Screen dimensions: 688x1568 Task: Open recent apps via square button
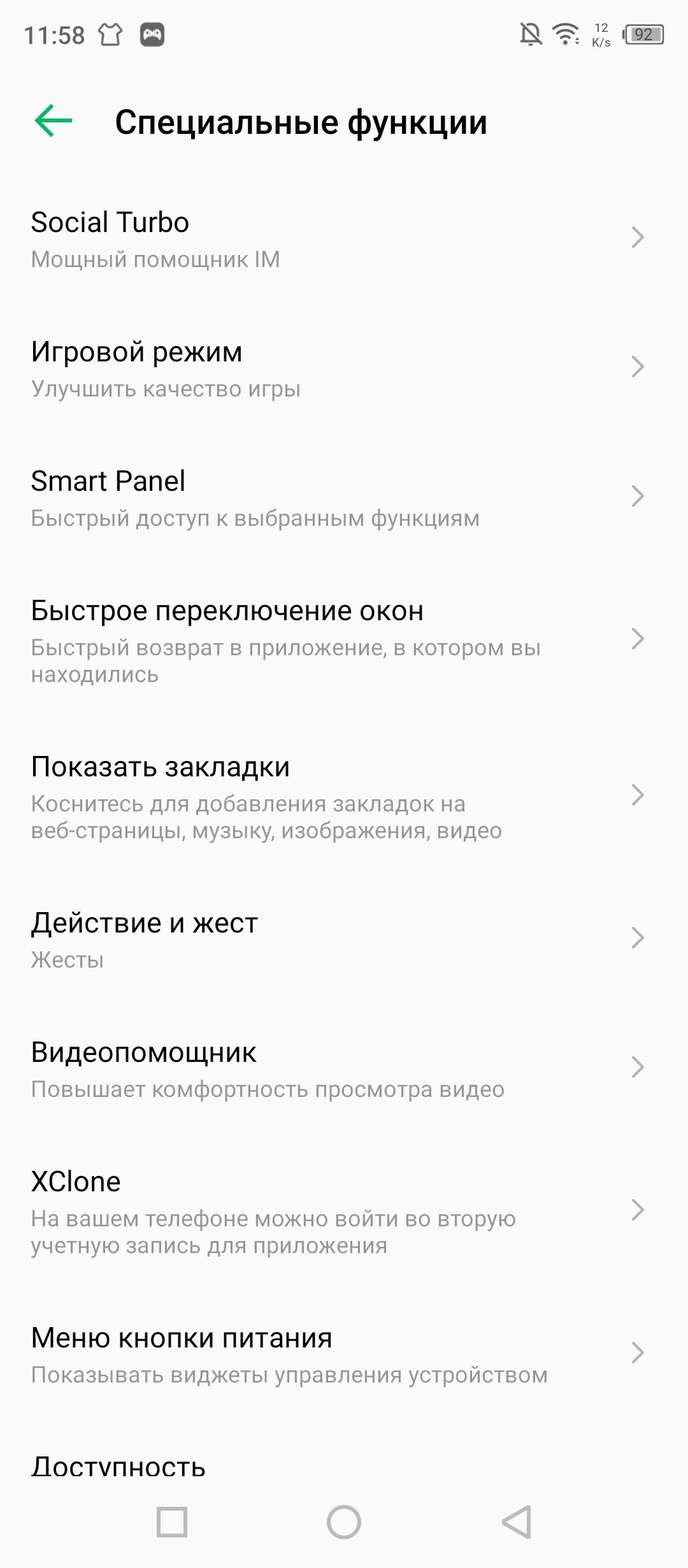[x=172, y=1522]
